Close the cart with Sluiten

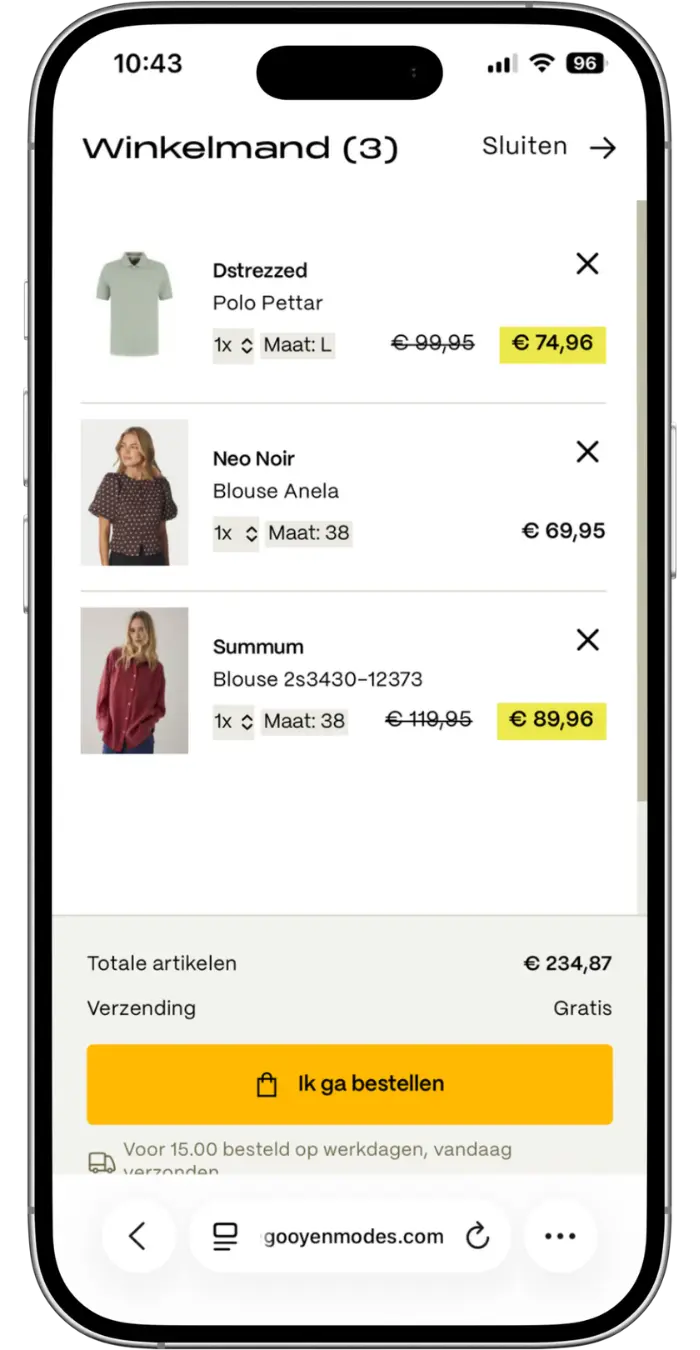pyautogui.click(x=549, y=147)
